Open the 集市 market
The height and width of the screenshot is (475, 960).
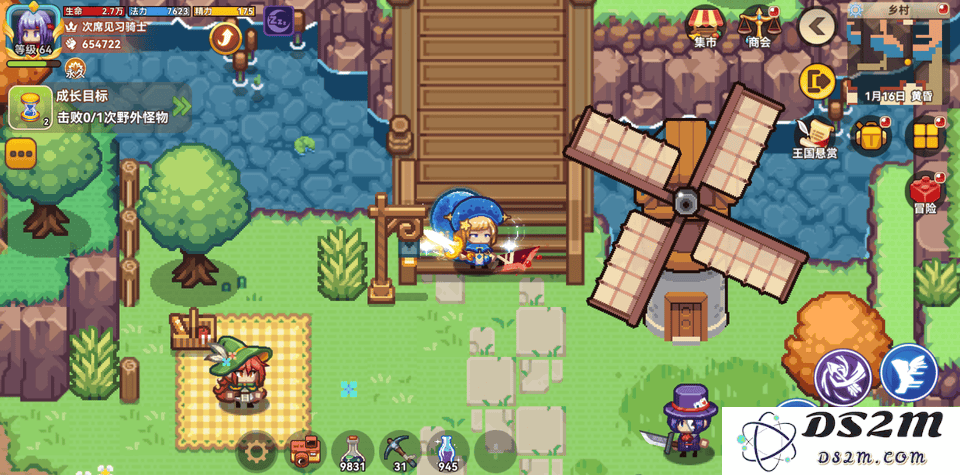pos(705,25)
